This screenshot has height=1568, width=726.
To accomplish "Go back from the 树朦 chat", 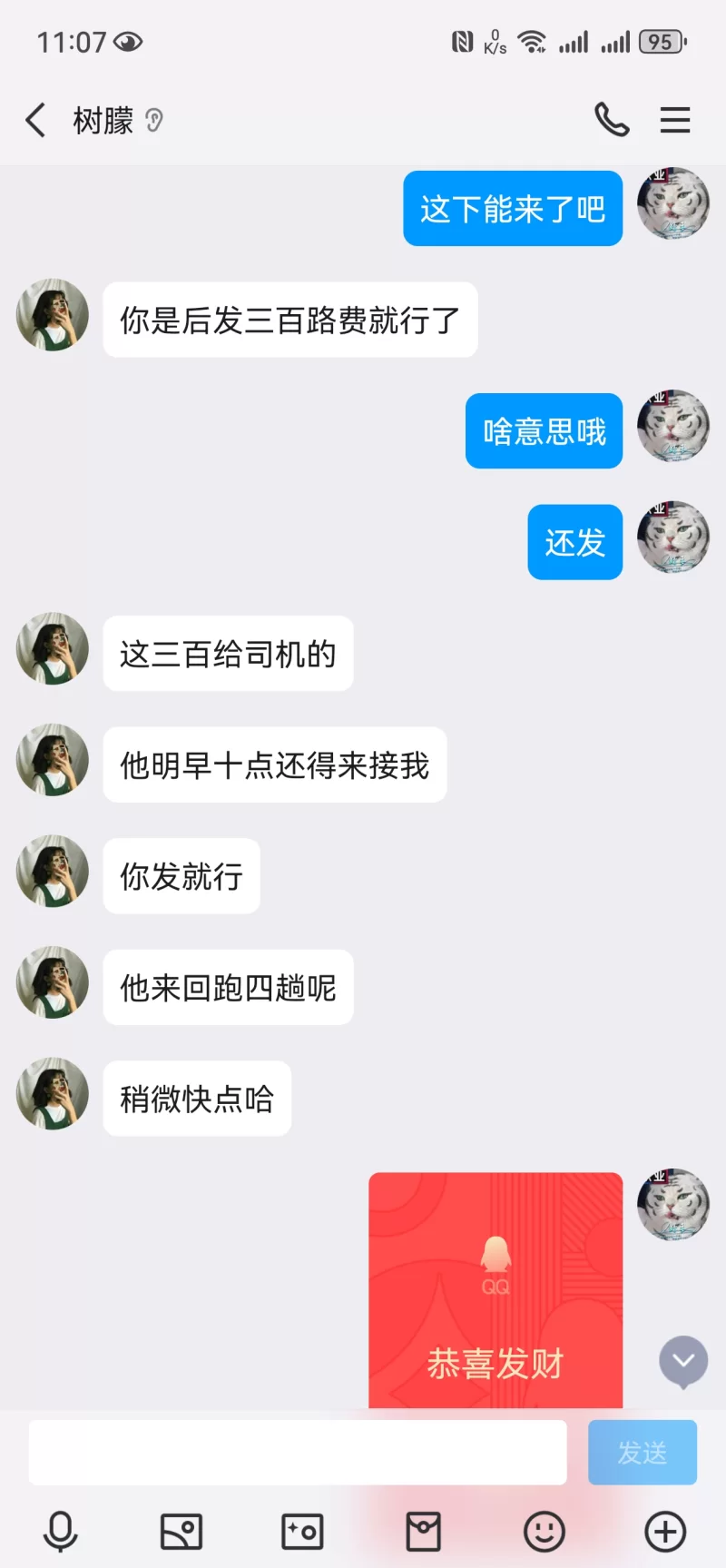I will point(36,120).
